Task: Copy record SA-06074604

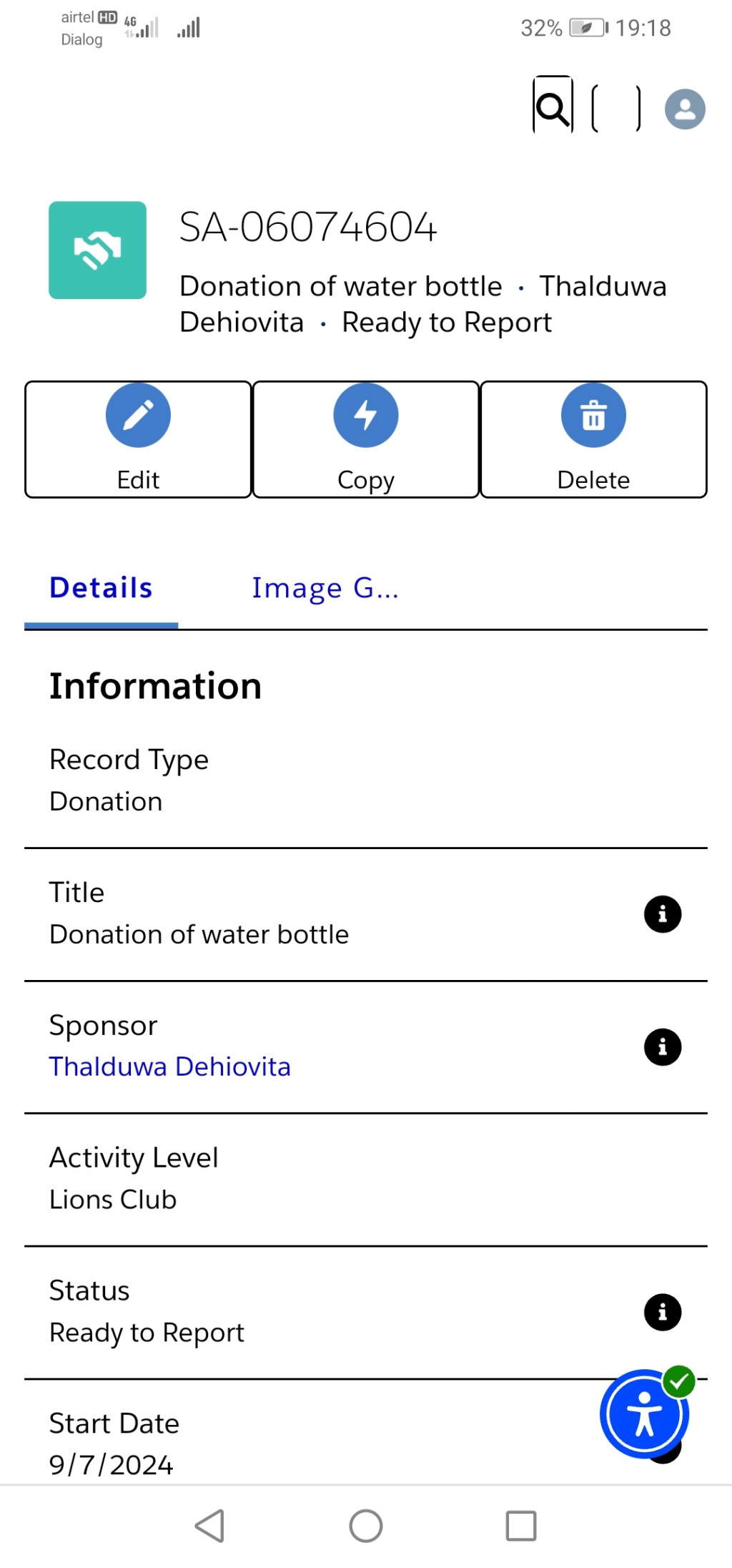Action: [366, 439]
